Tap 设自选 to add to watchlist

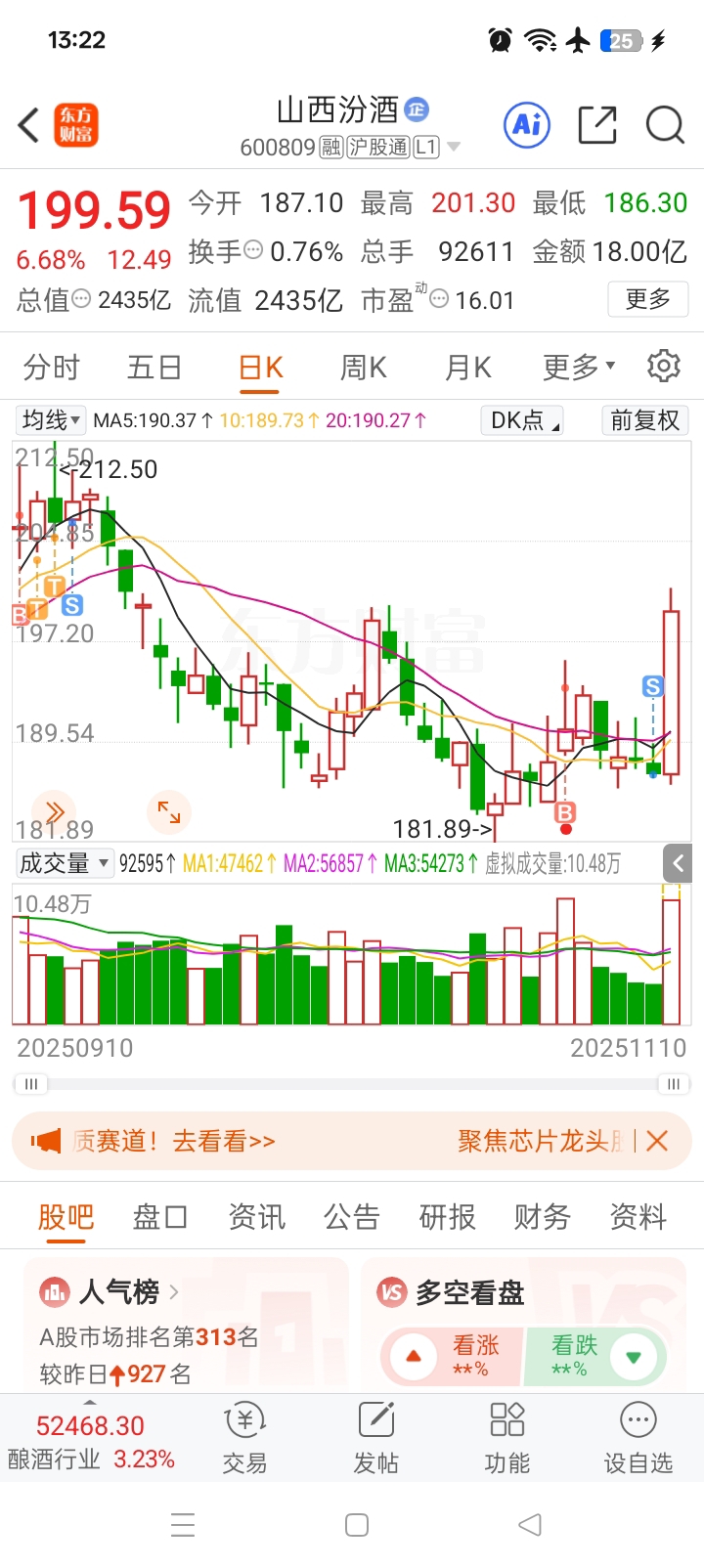tap(638, 1438)
